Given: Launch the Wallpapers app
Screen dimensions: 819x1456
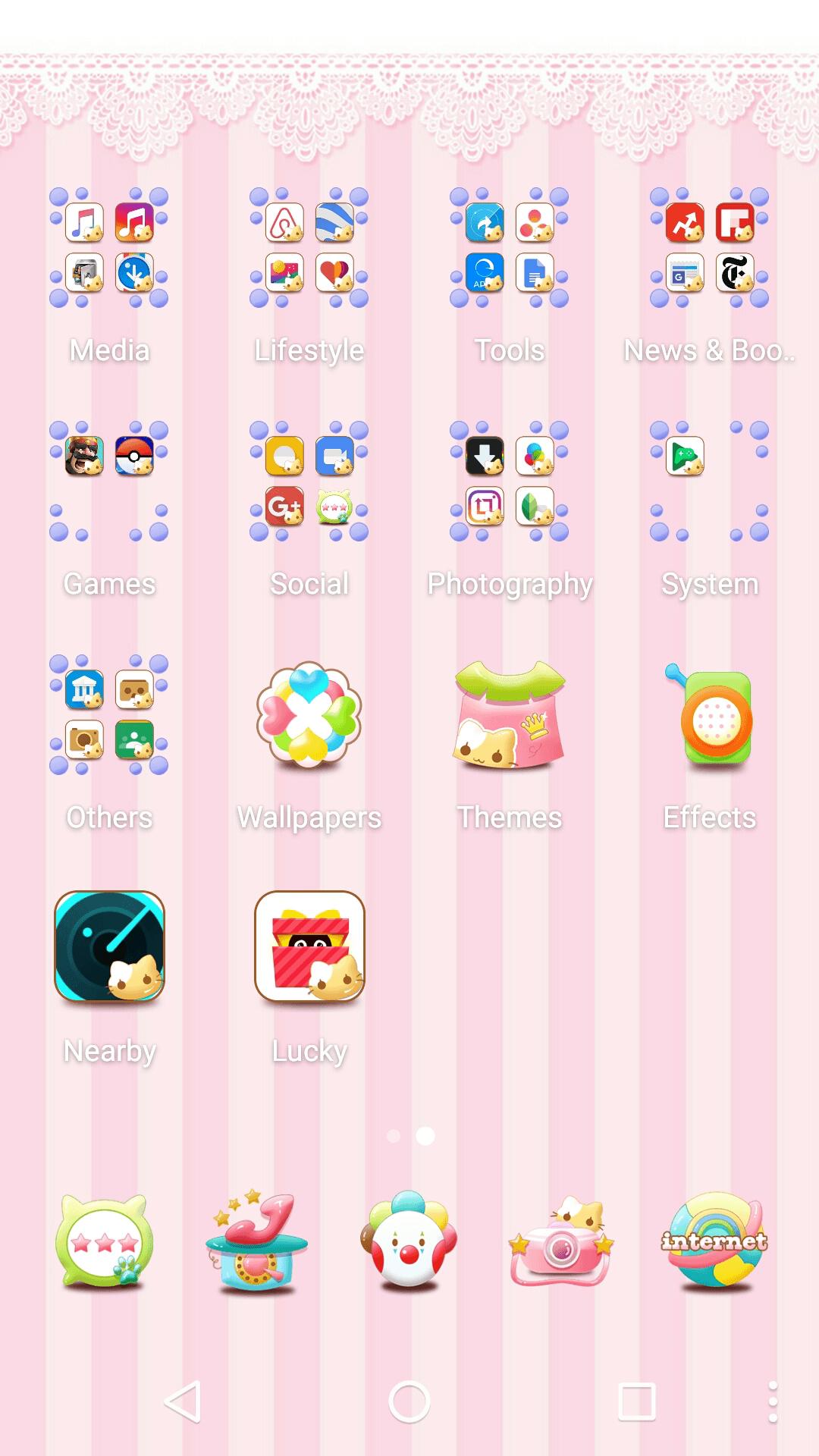Looking at the screenshot, I should 309,715.
